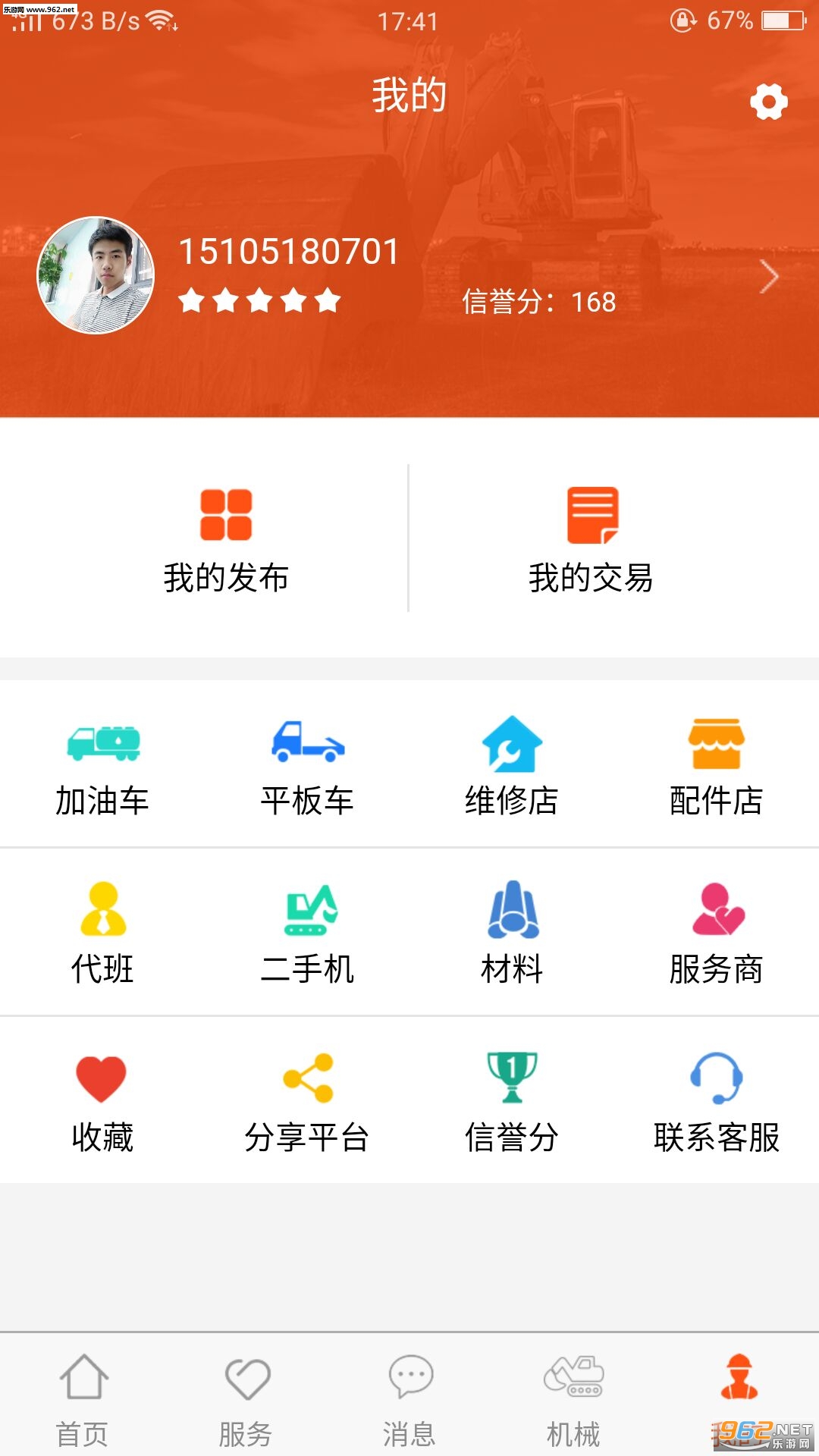Switch to the 机械 machinery tab
This screenshot has height=1456, width=819.
coord(573,1399)
